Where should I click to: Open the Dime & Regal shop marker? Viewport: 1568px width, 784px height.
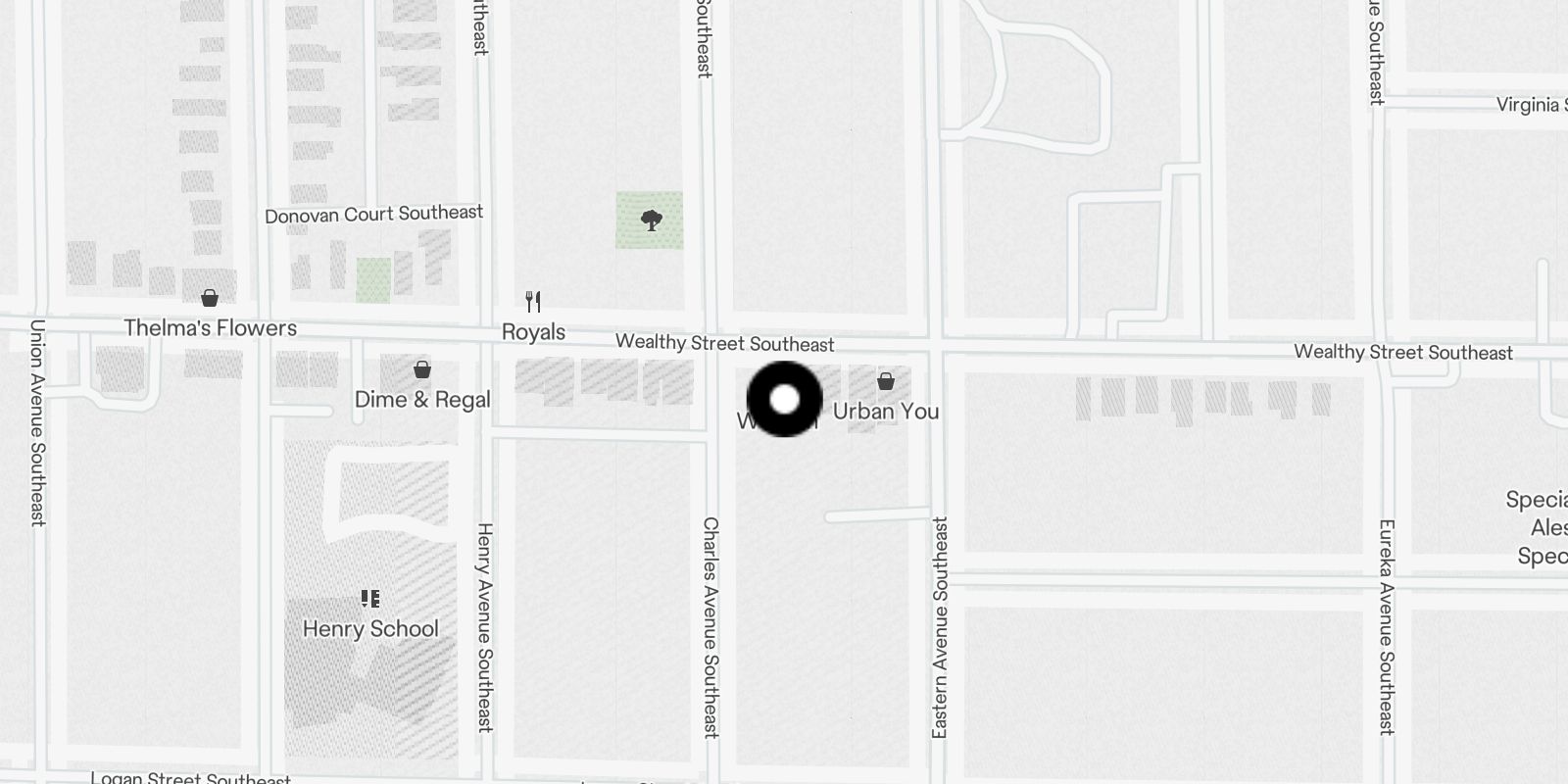click(x=422, y=369)
